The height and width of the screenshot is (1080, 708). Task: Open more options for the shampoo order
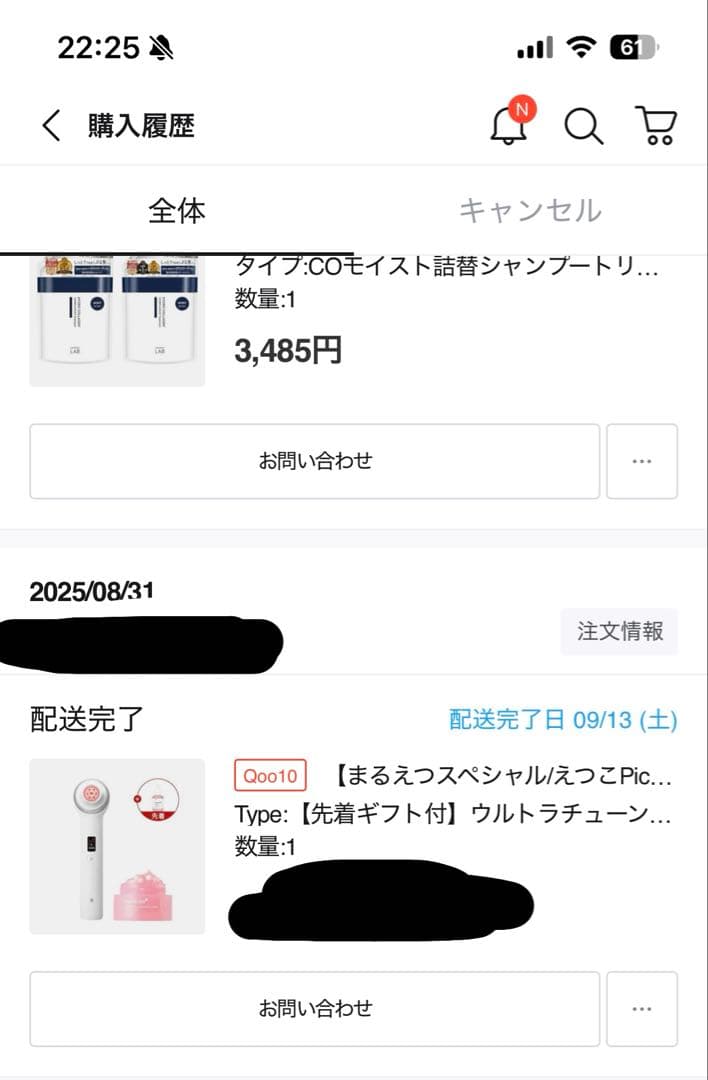coord(642,461)
